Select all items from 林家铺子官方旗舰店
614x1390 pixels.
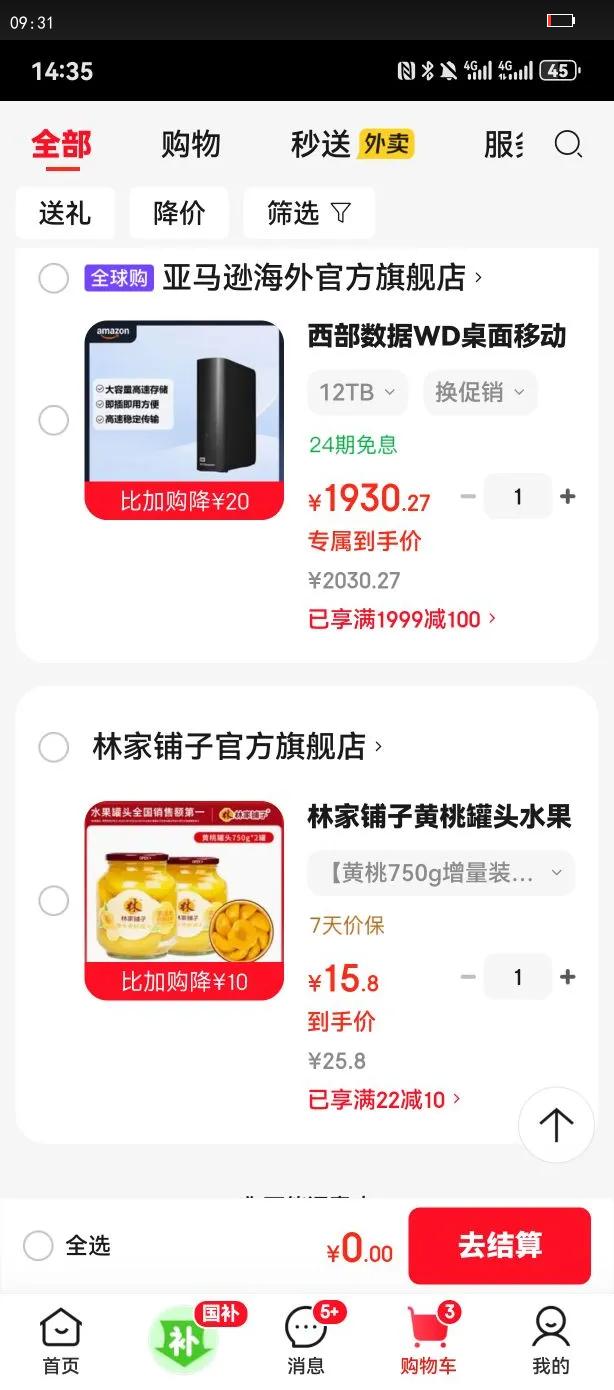(53, 747)
